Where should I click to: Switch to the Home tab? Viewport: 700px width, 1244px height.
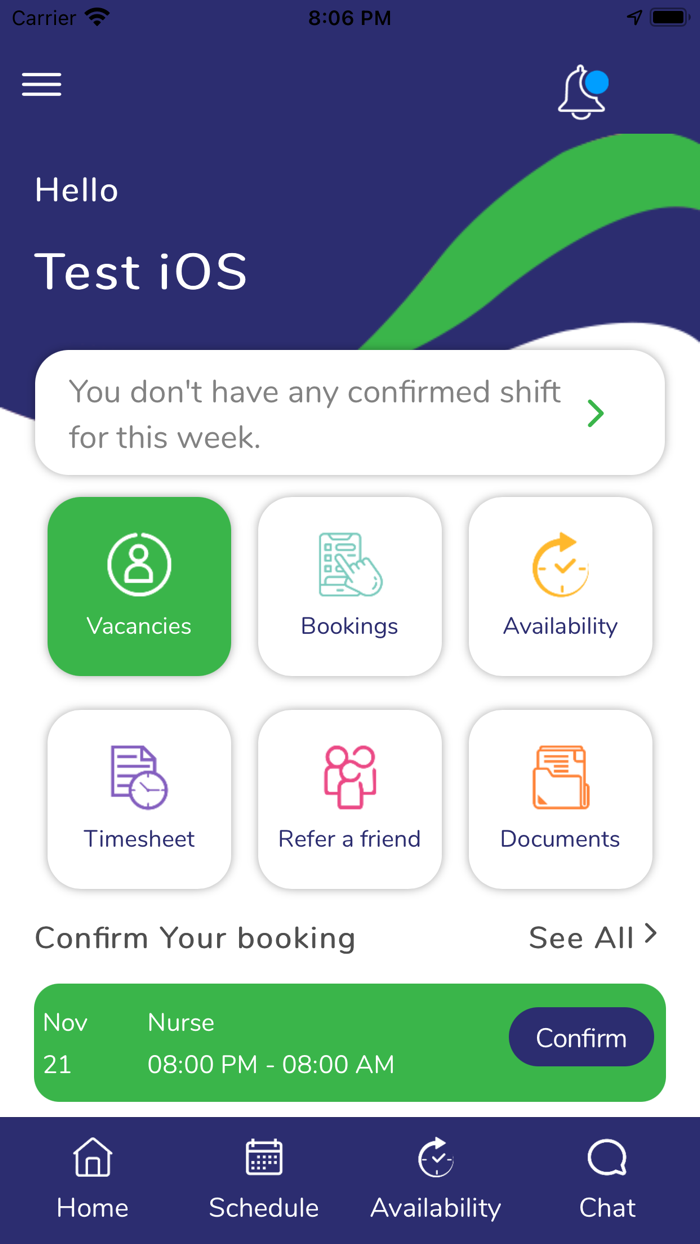[92, 1180]
